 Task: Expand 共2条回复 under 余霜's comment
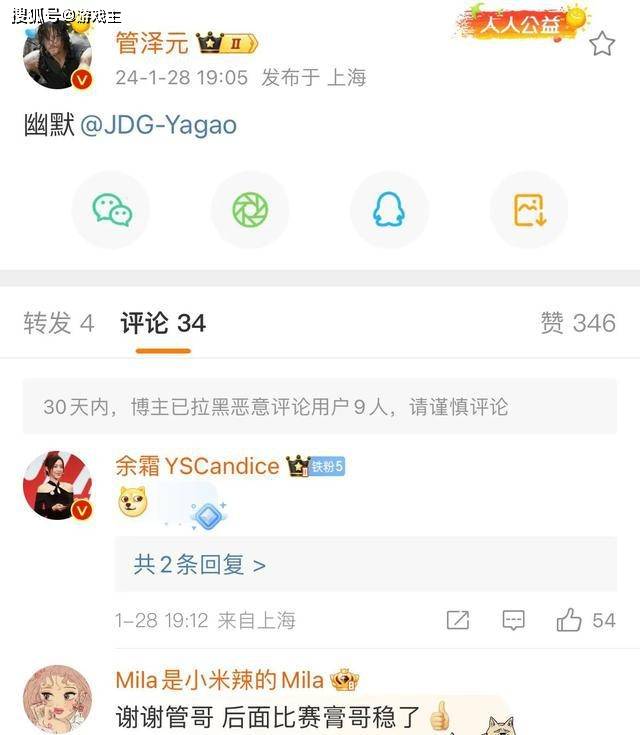click(200, 565)
